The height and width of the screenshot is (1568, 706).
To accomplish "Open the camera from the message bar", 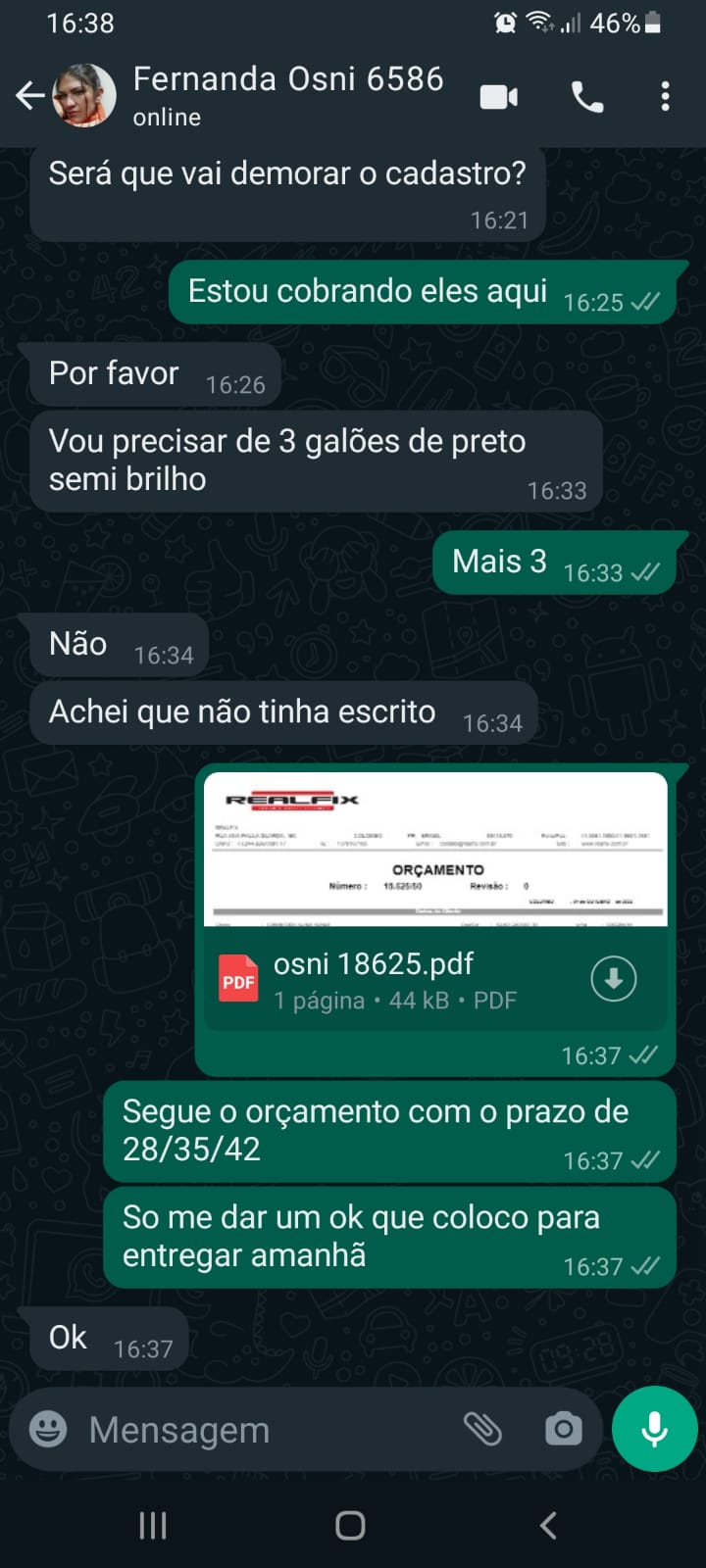I will [x=563, y=1429].
